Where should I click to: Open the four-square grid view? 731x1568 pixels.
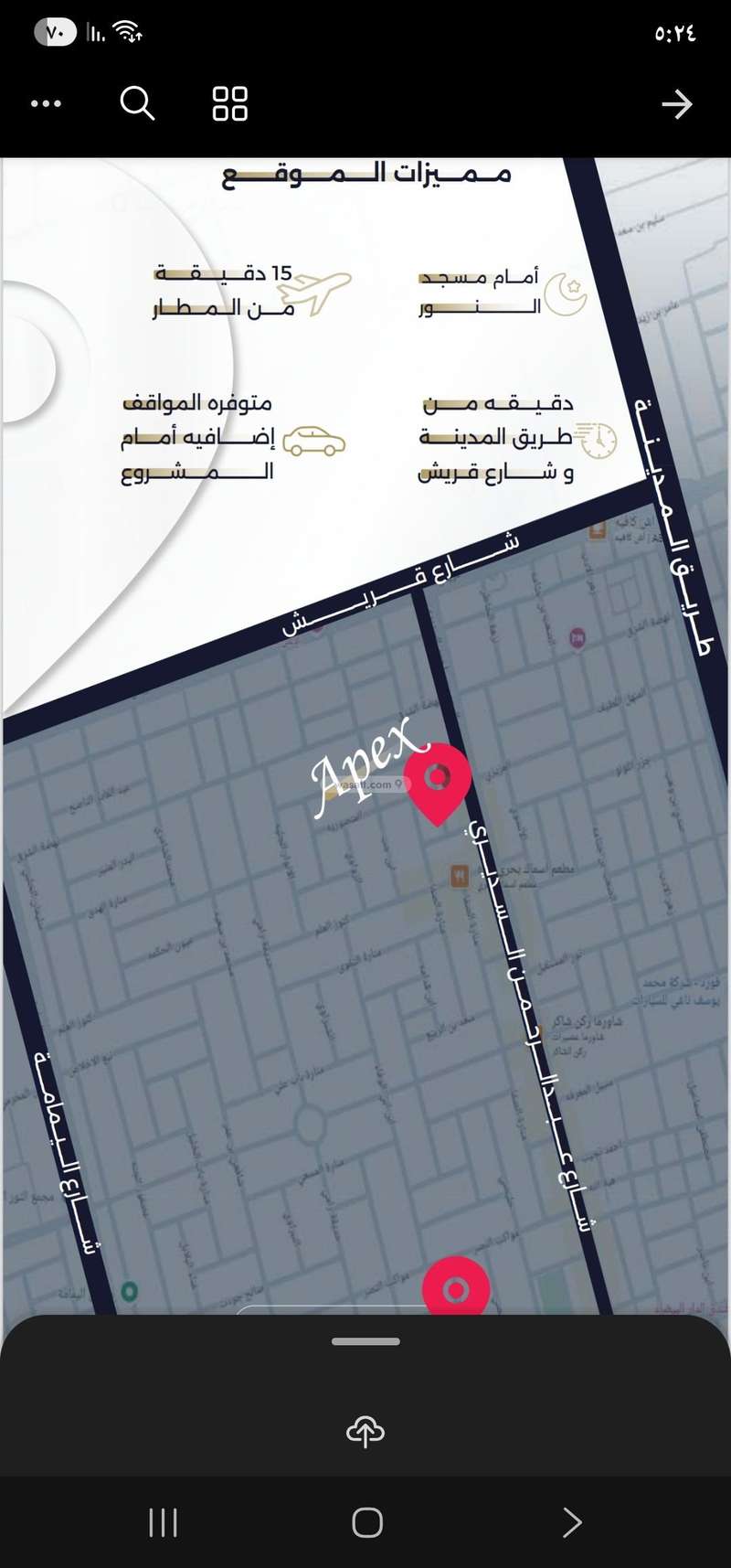229,103
